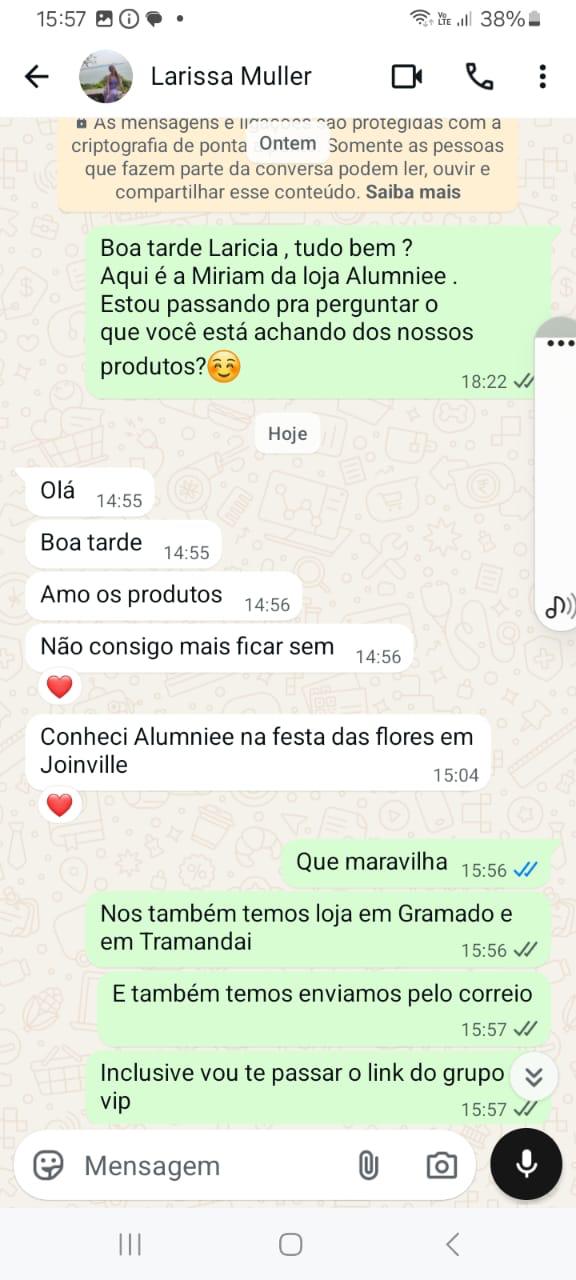View heart reaction under the Joinville message

(x=60, y=805)
